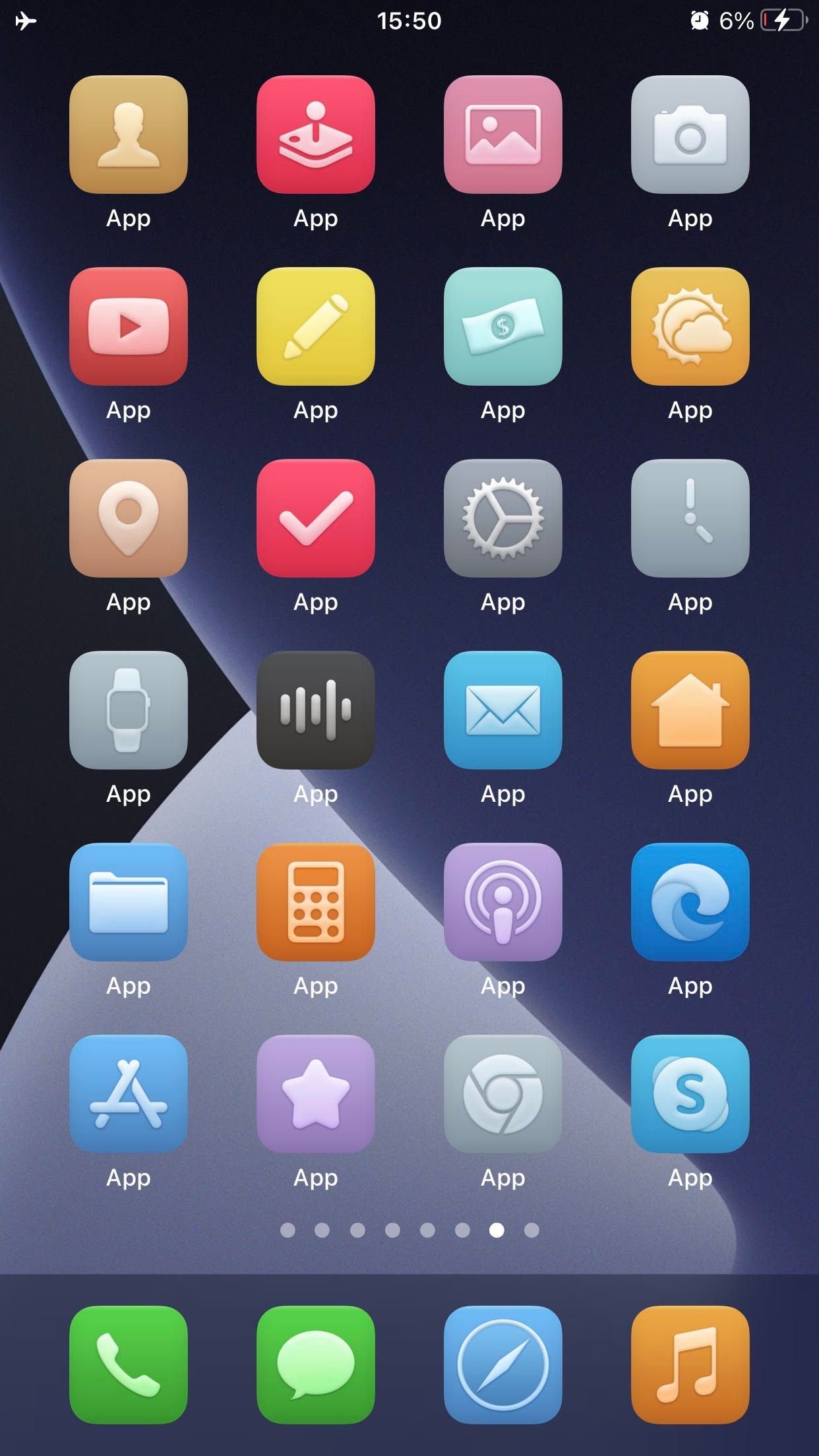819x1456 pixels.
Task: Open the Contacts app icon
Action: (x=129, y=135)
